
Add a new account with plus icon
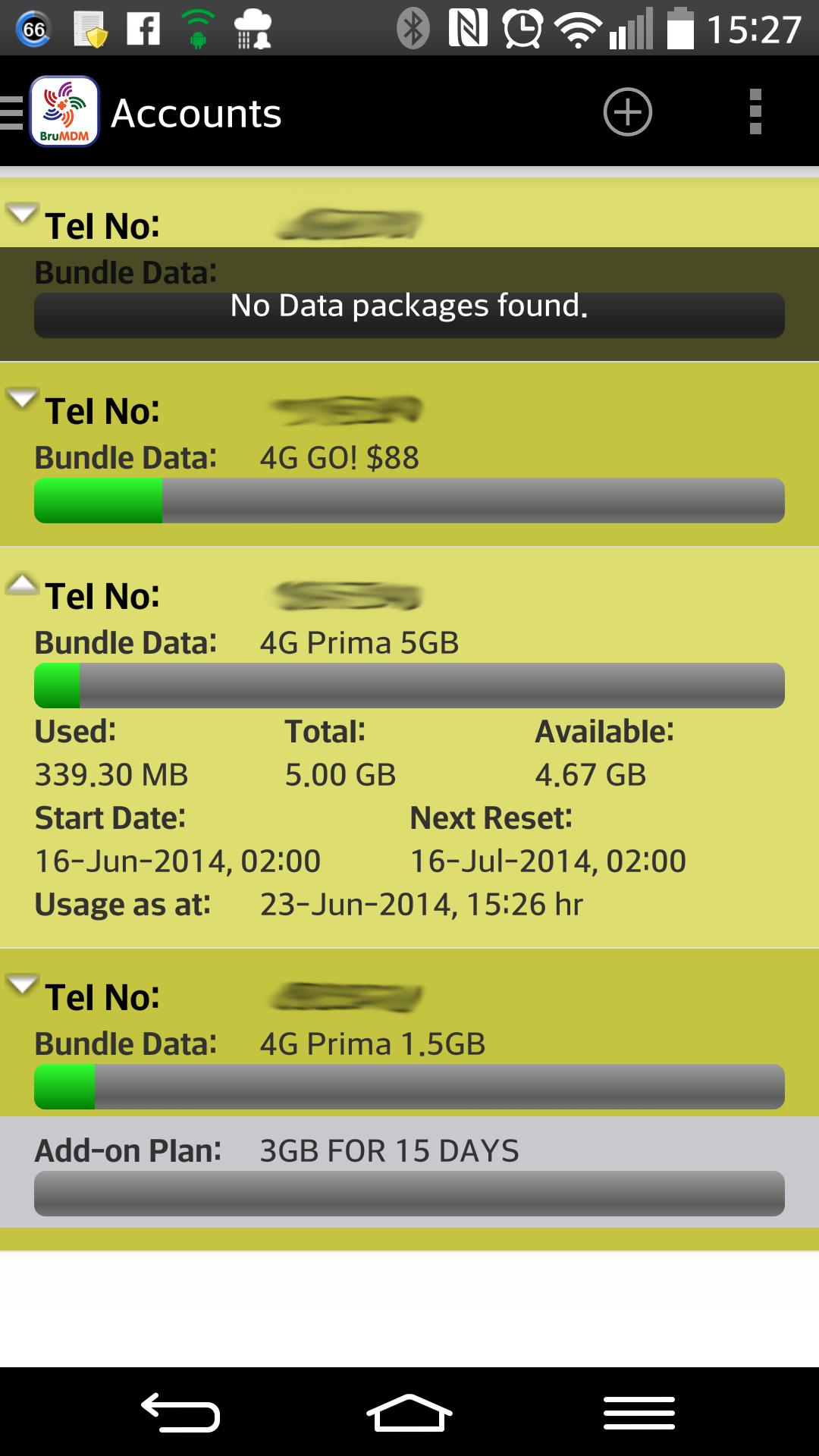(627, 112)
